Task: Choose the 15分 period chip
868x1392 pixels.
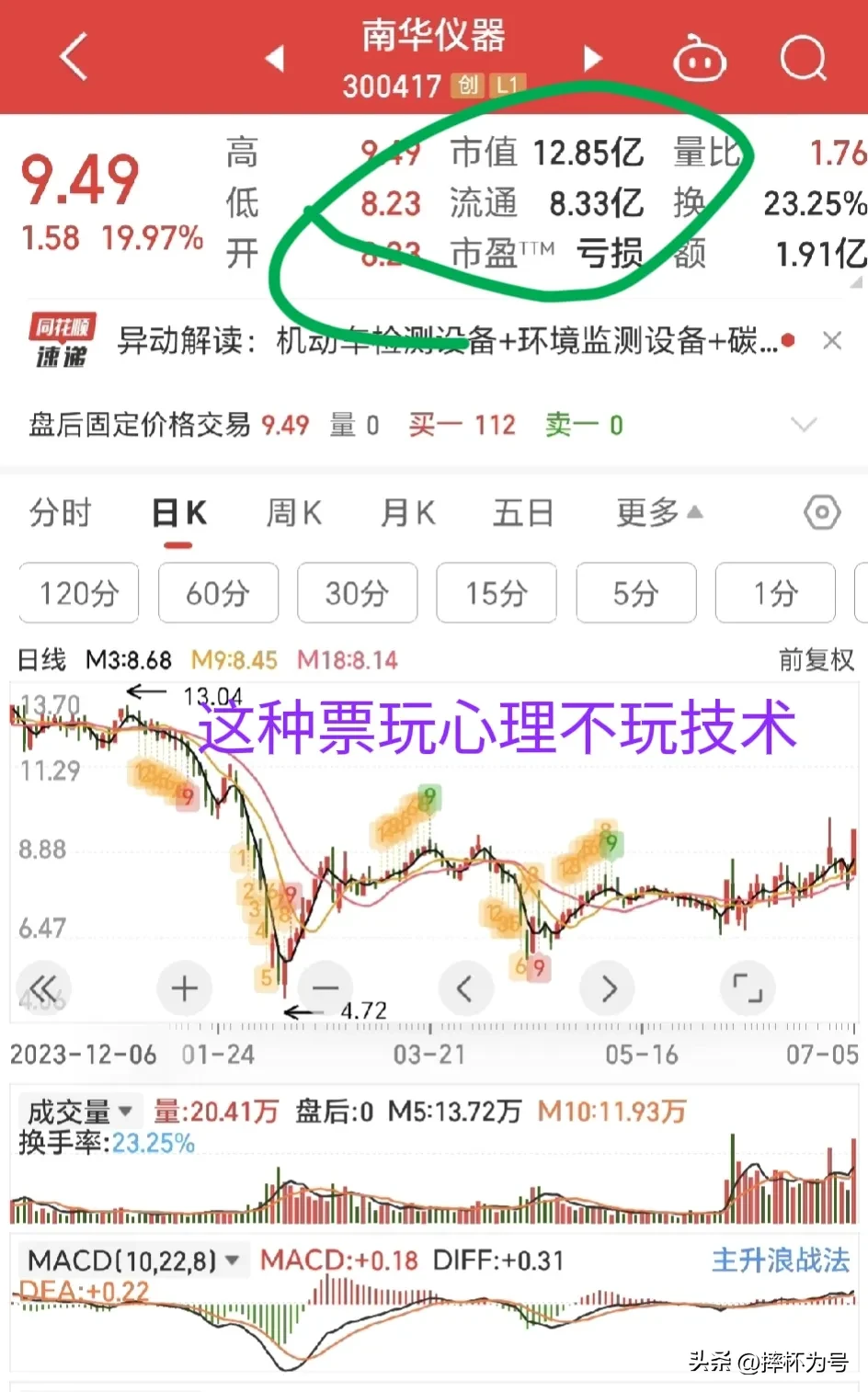Action: (x=496, y=593)
